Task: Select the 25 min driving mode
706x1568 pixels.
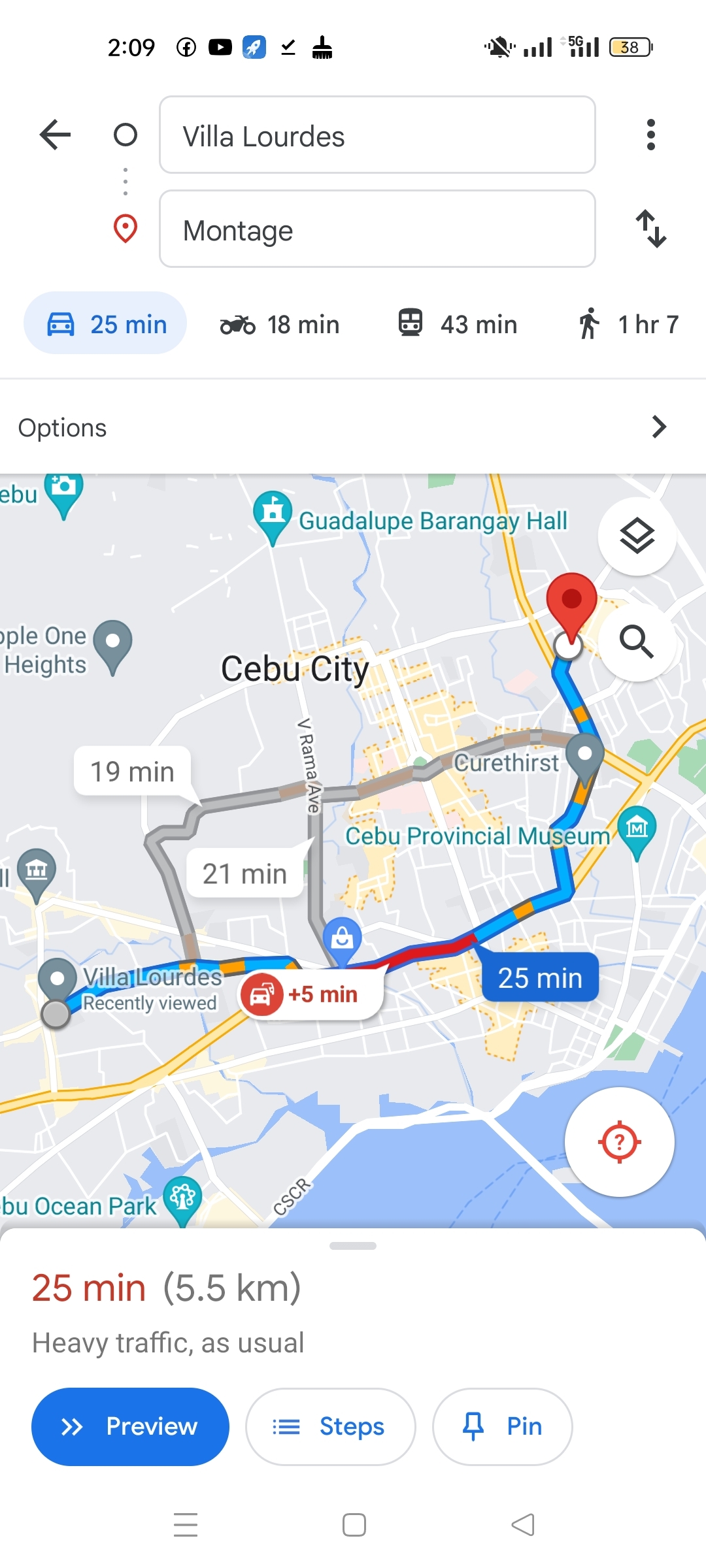Action: (106, 323)
